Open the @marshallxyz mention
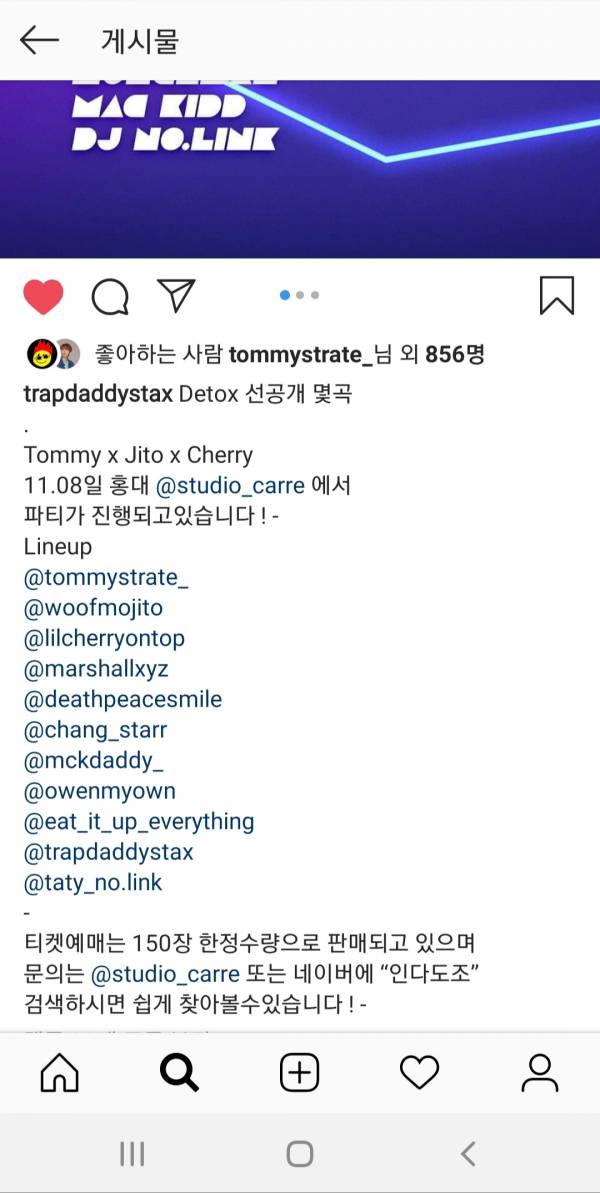Viewport: 600px width, 1193px height. pyautogui.click(x=96, y=669)
